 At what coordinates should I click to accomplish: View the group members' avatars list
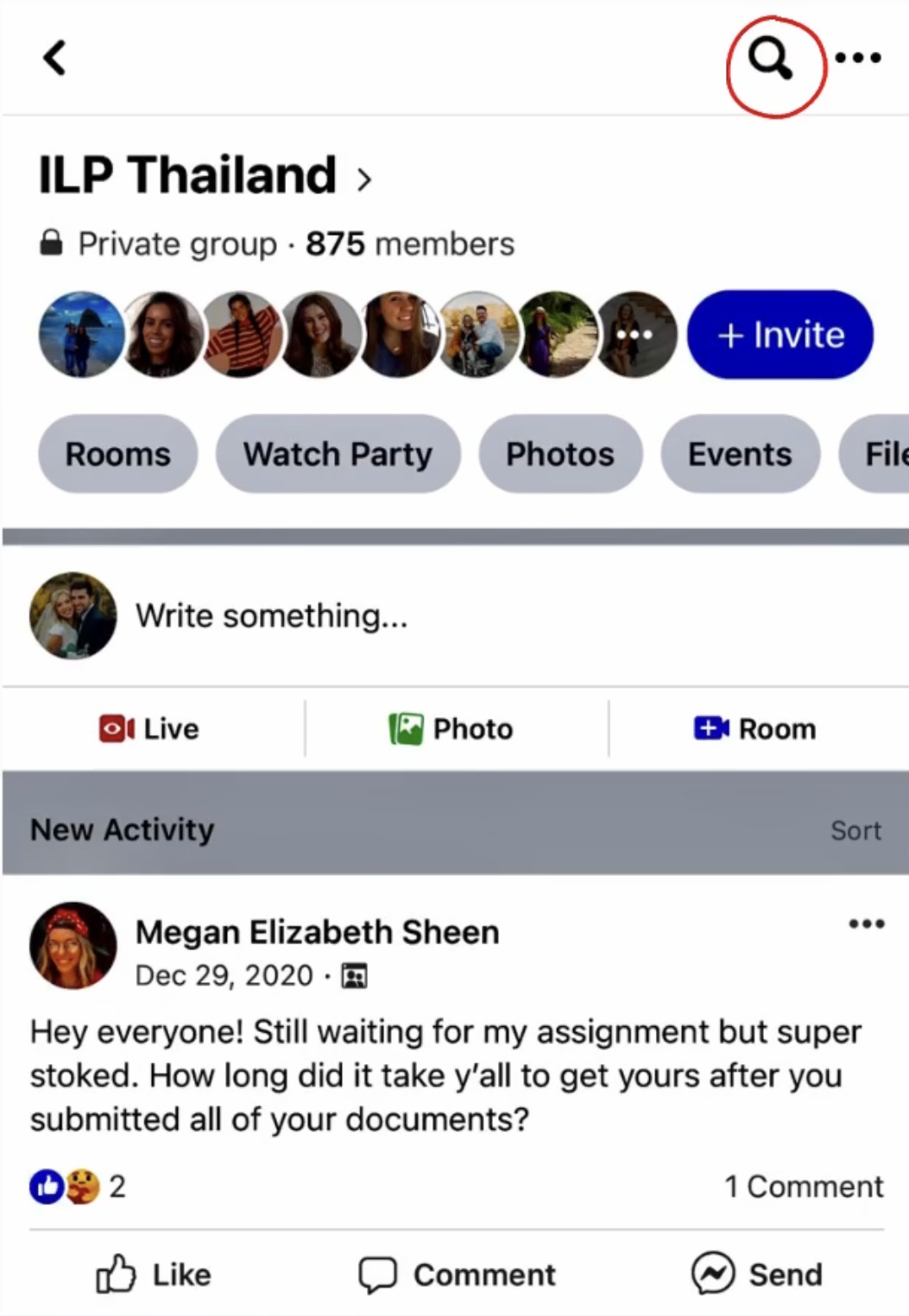coord(357,335)
